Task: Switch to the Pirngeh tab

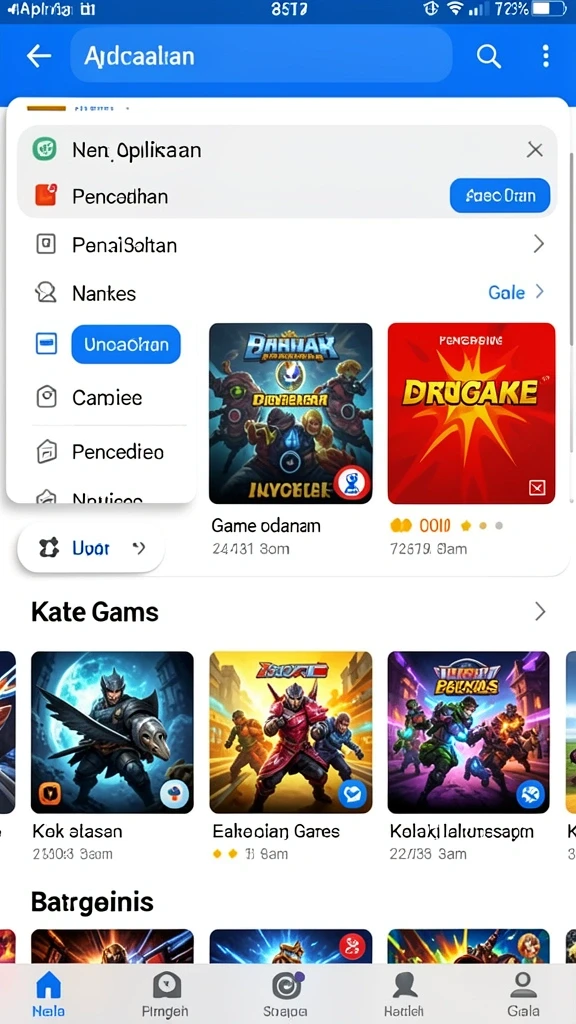Action: point(165,995)
